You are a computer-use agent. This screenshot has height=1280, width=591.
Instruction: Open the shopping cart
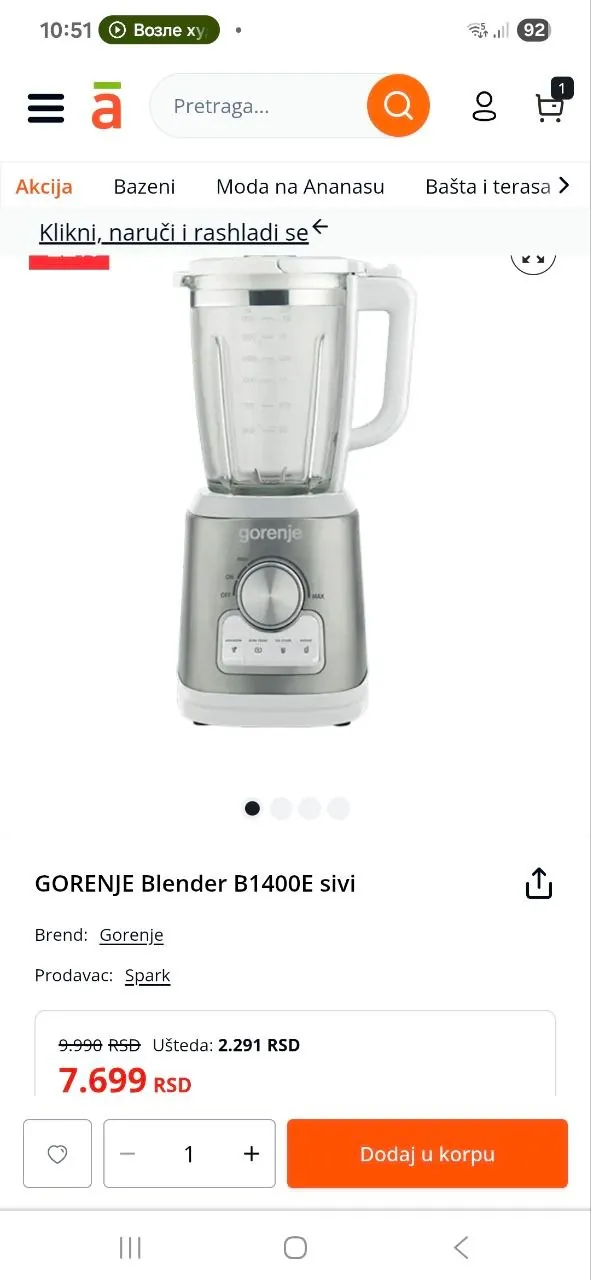551,102
